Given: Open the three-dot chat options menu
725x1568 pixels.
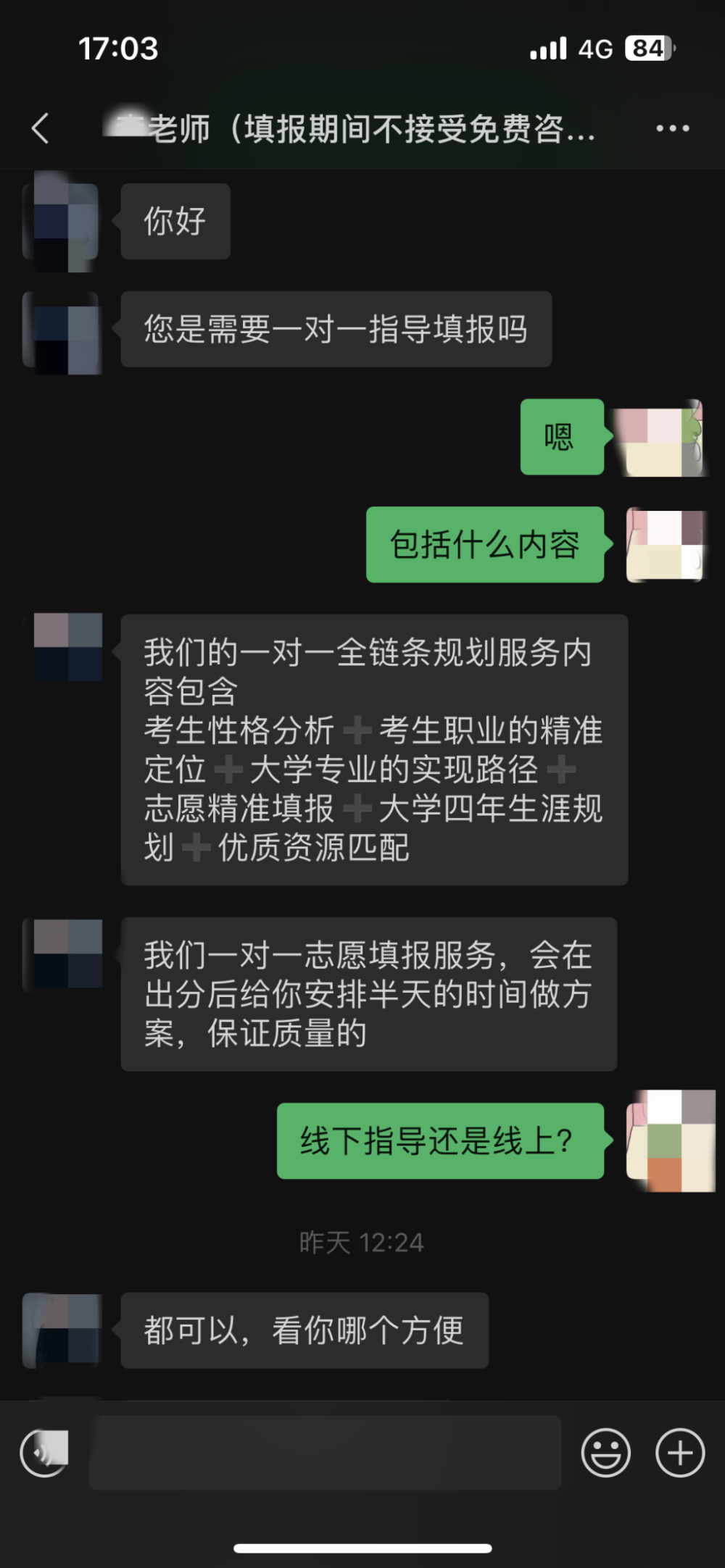Looking at the screenshot, I should point(672,128).
